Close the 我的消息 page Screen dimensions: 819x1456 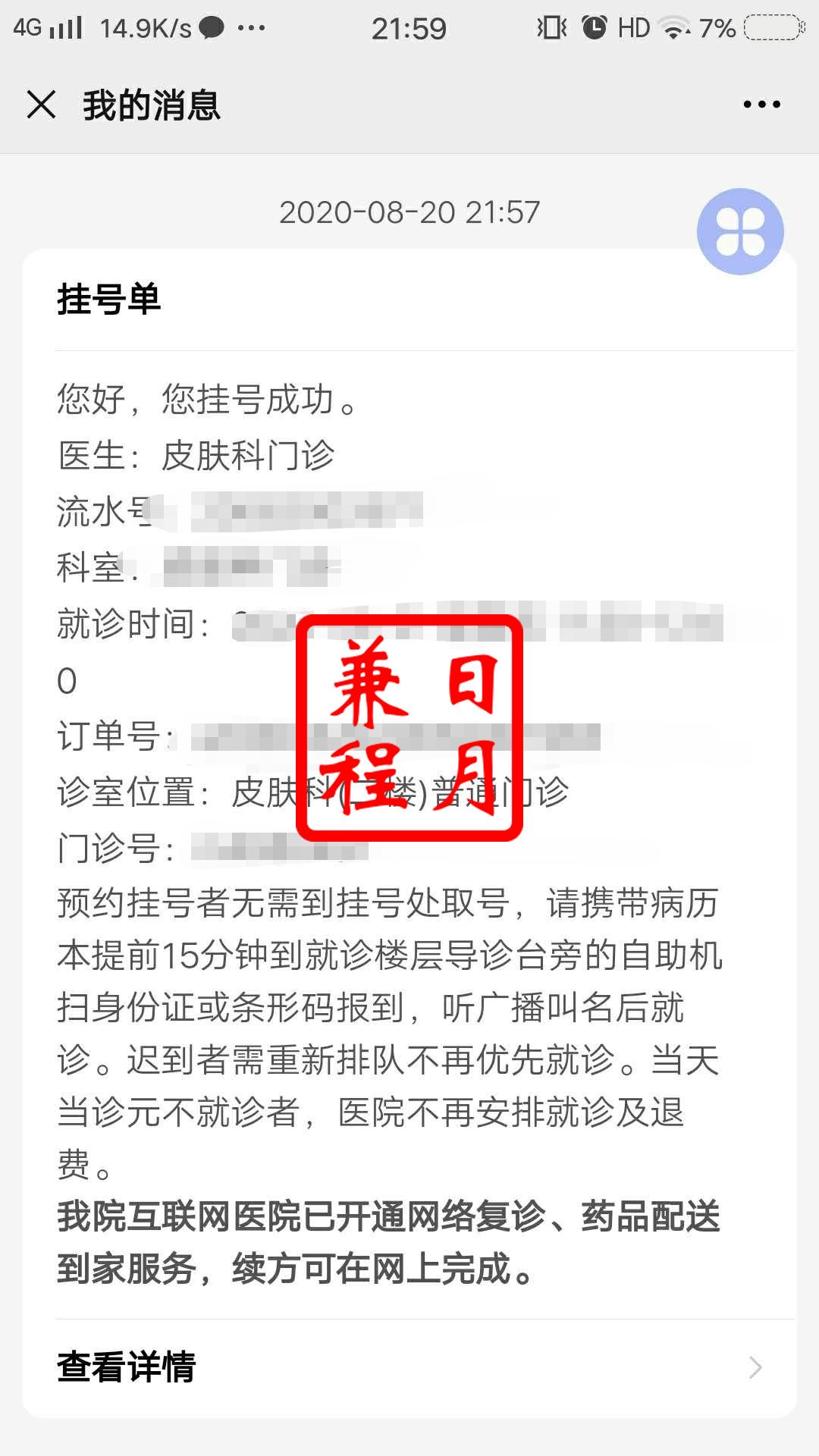click(x=42, y=105)
